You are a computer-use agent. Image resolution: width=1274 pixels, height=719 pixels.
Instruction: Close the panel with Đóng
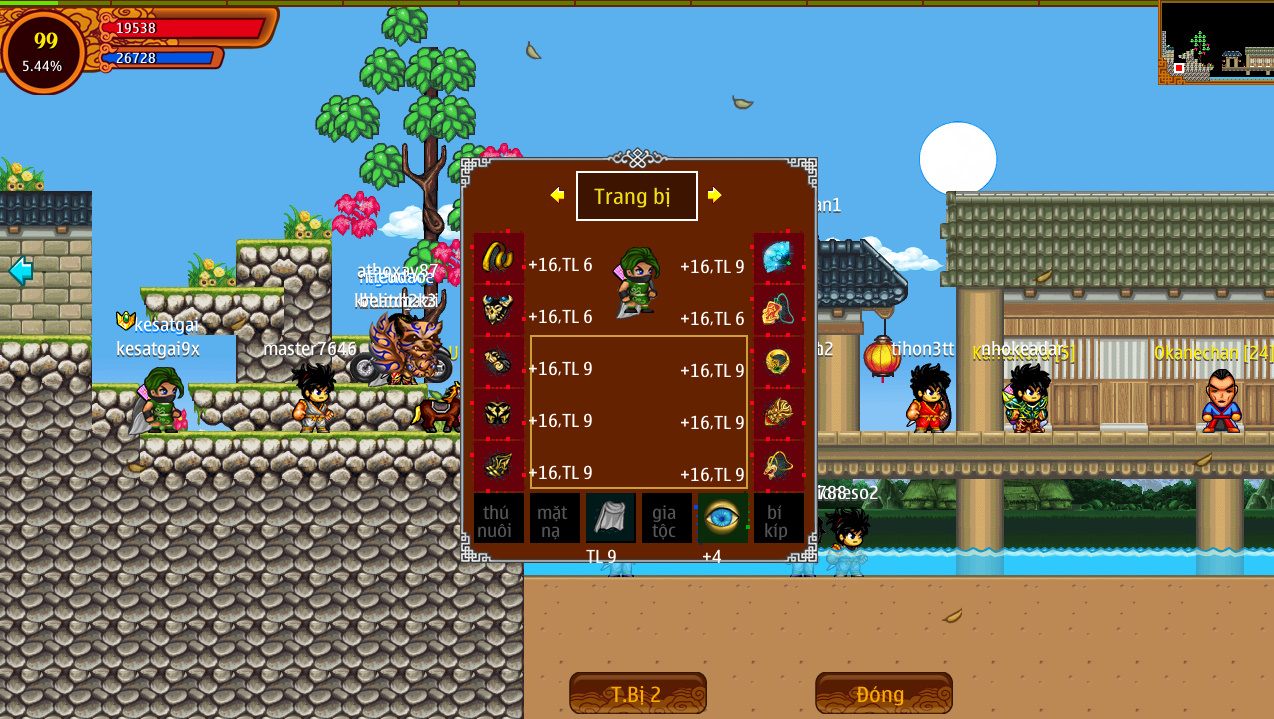[x=883, y=693]
